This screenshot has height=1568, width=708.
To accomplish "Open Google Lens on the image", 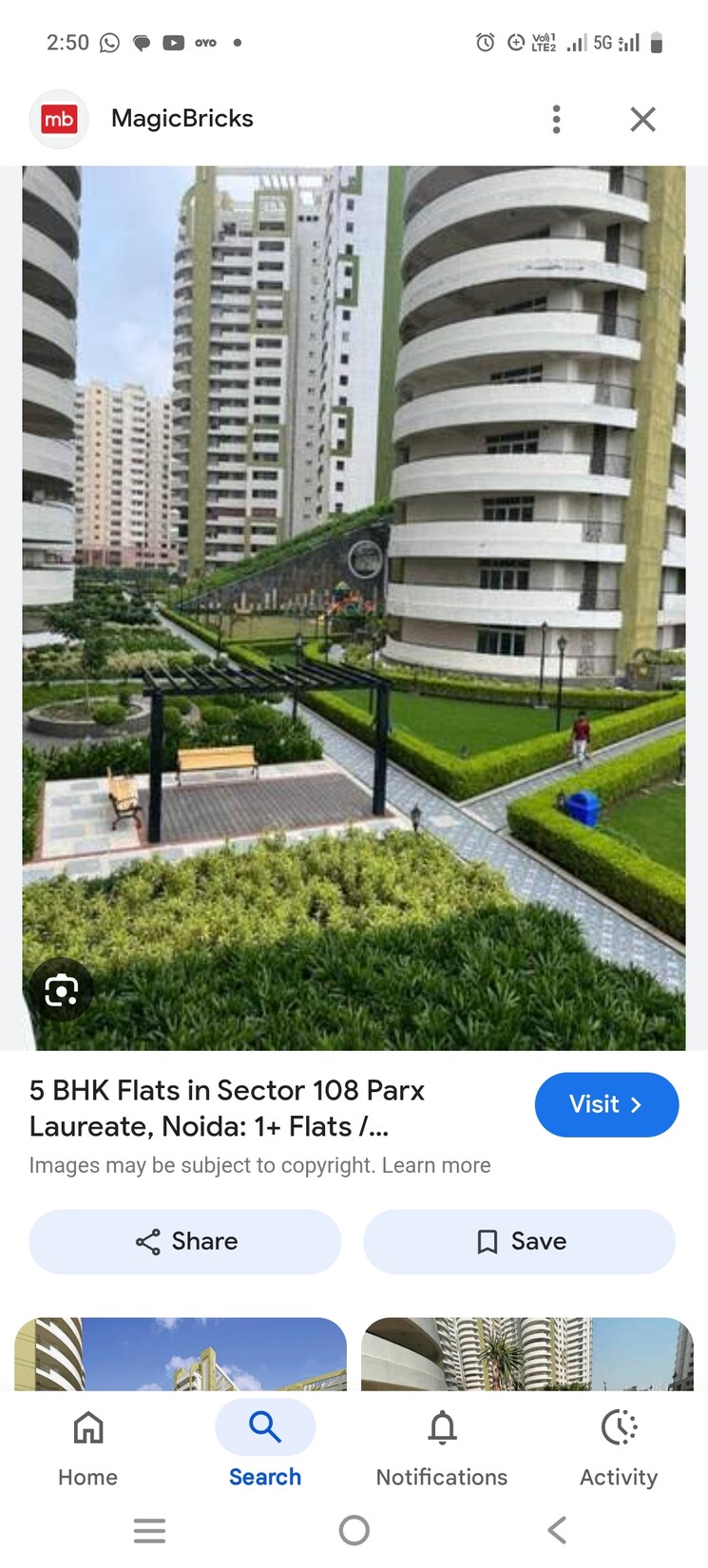I will (x=62, y=989).
